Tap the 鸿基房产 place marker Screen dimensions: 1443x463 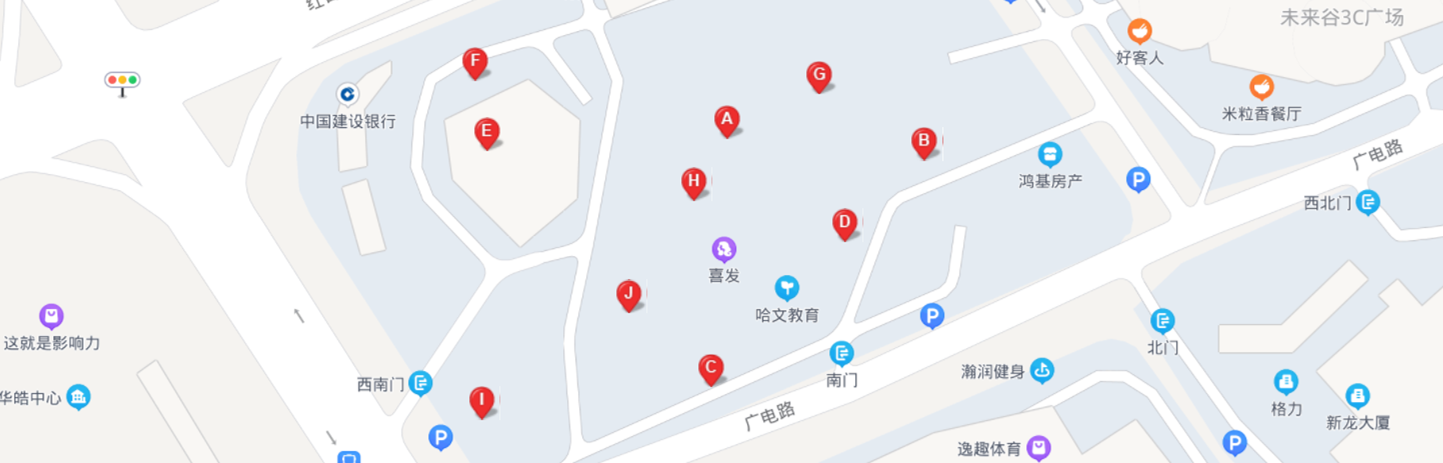coord(1050,154)
